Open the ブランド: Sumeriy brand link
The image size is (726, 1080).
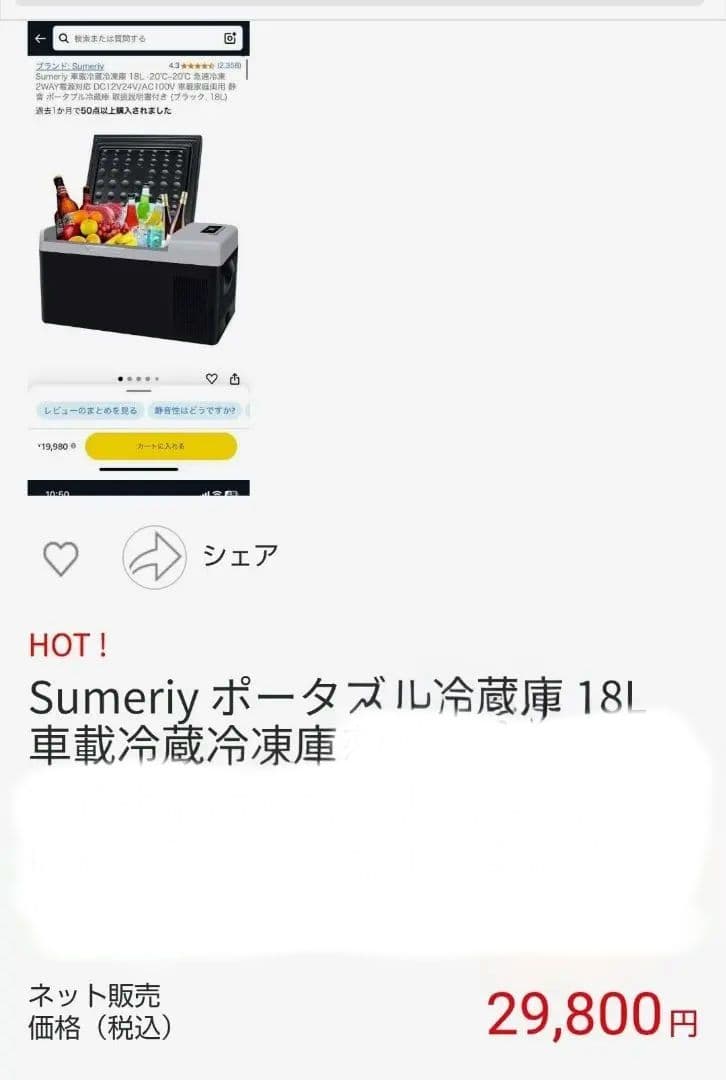point(69,66)
